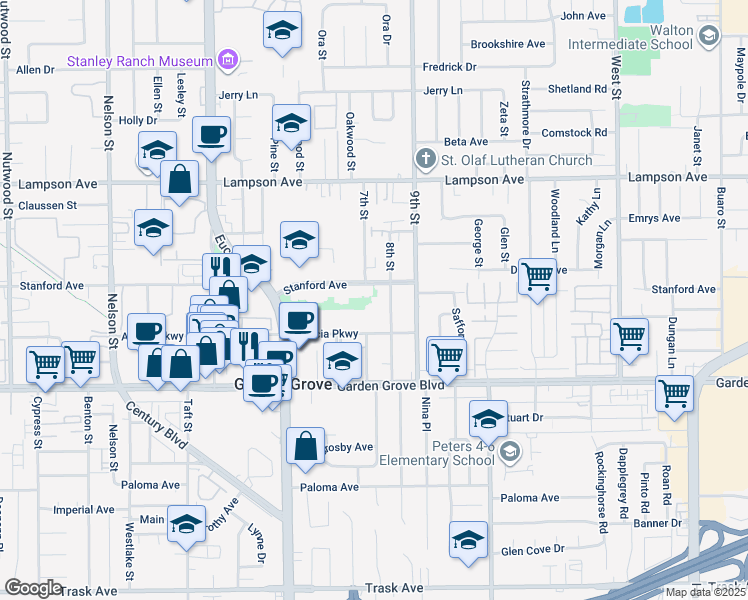748x600 pixels.
Task: Open the school marker near Claussen St
Action: pos(153,229)
